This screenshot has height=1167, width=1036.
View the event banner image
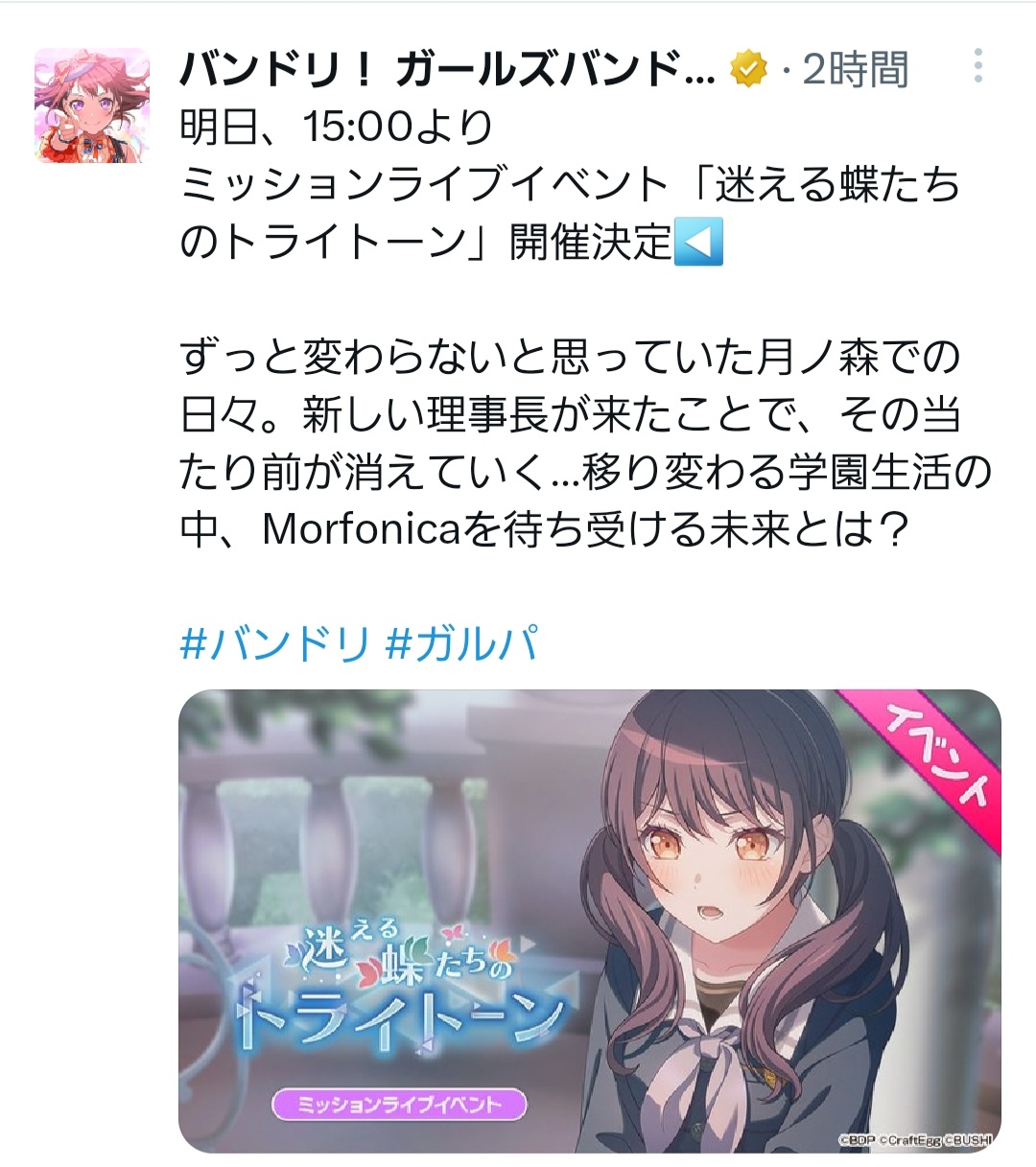click(x=590, y=921)
